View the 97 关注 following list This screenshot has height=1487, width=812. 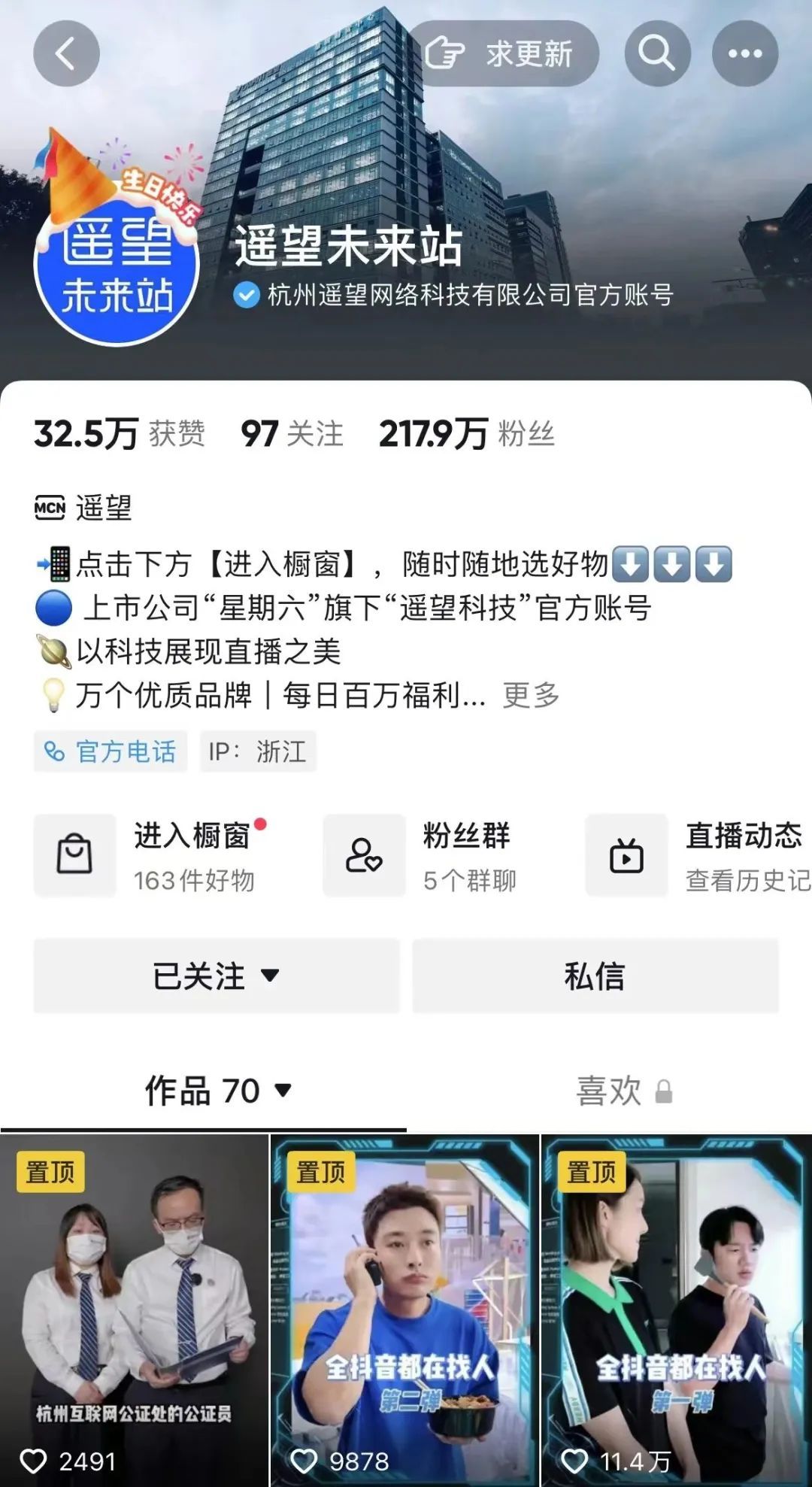[x=292, y=434]
